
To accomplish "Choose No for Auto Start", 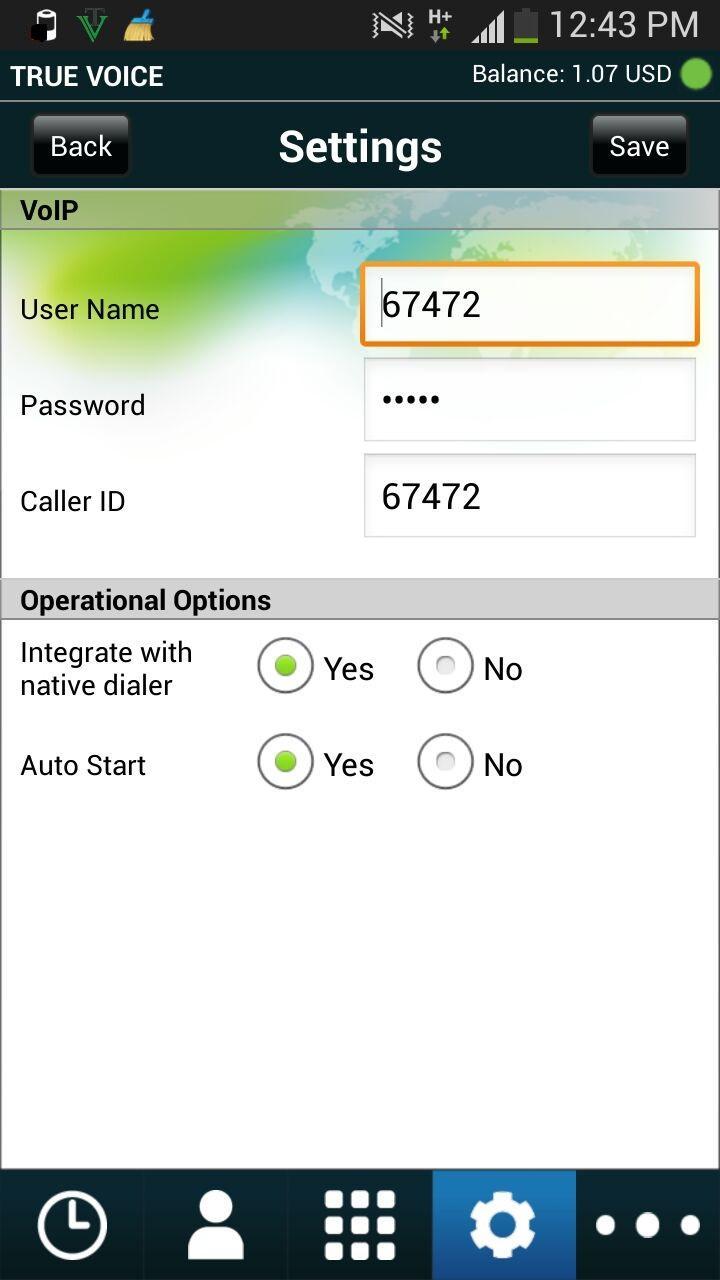I will pyautogui.click(x=446, y=764).
